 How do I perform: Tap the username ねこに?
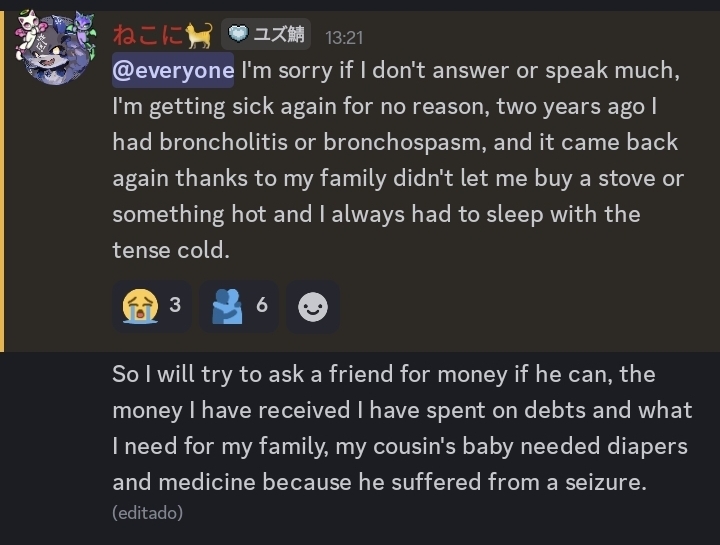148,35
